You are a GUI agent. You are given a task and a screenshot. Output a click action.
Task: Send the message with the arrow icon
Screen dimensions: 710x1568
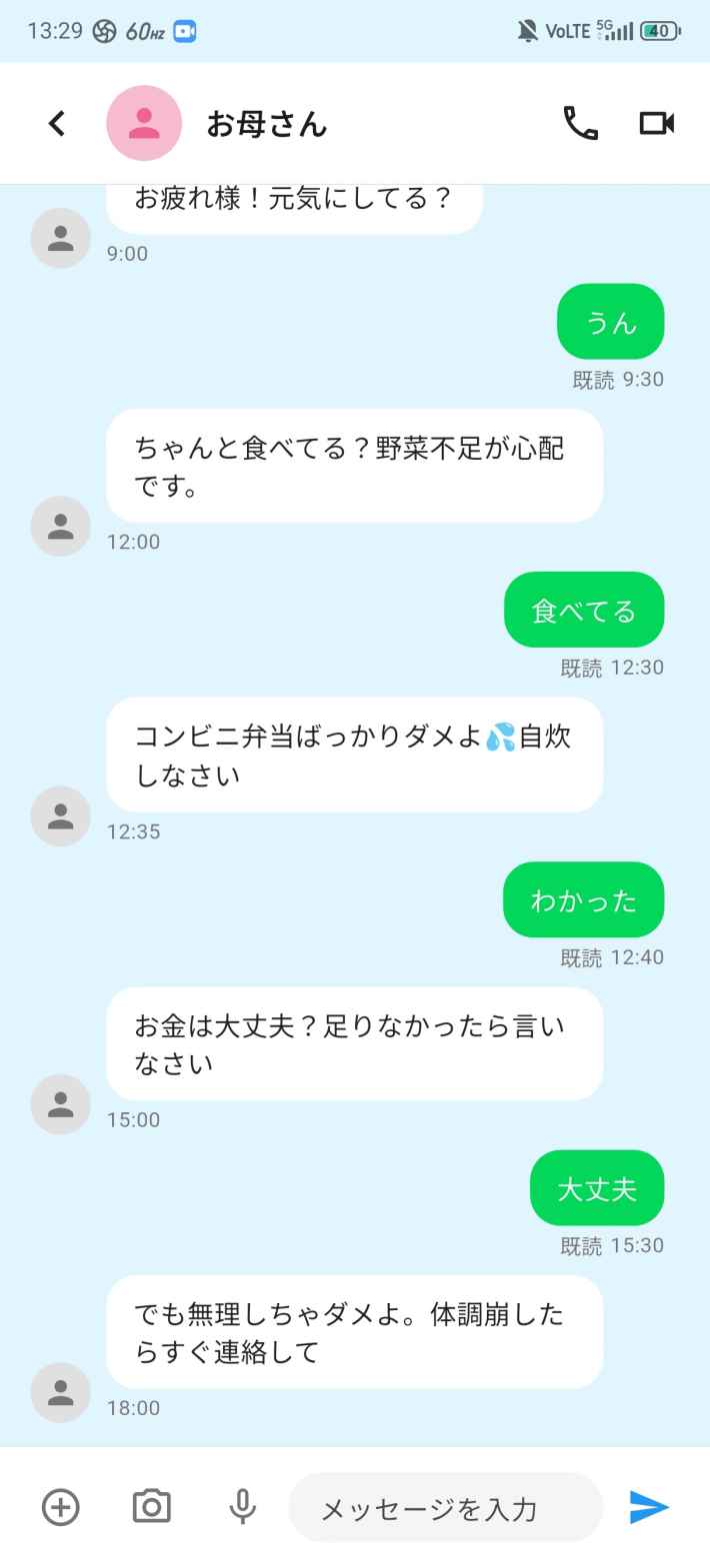[x=649, y=1507]
